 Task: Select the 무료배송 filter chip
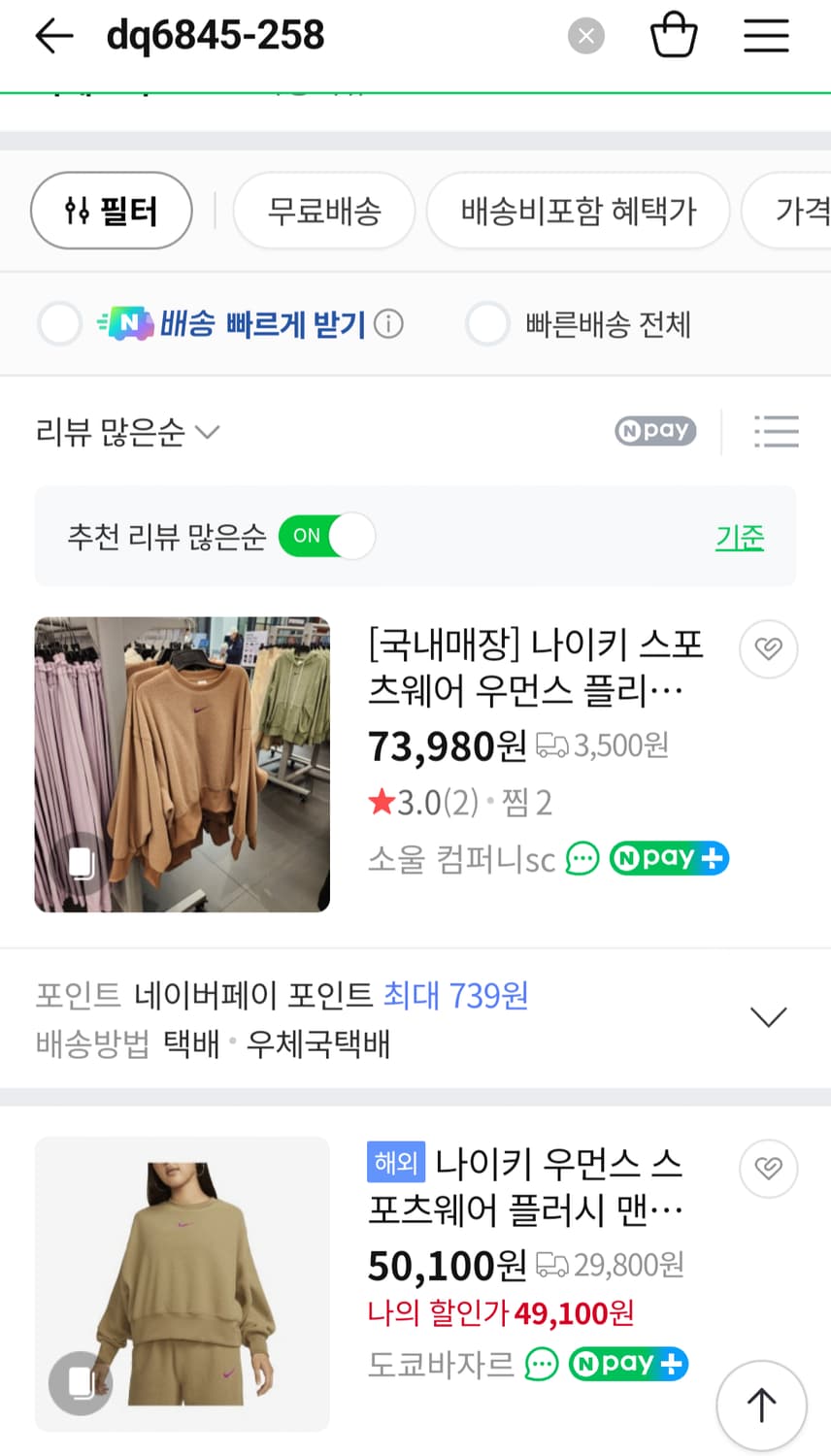pos(323,210)
